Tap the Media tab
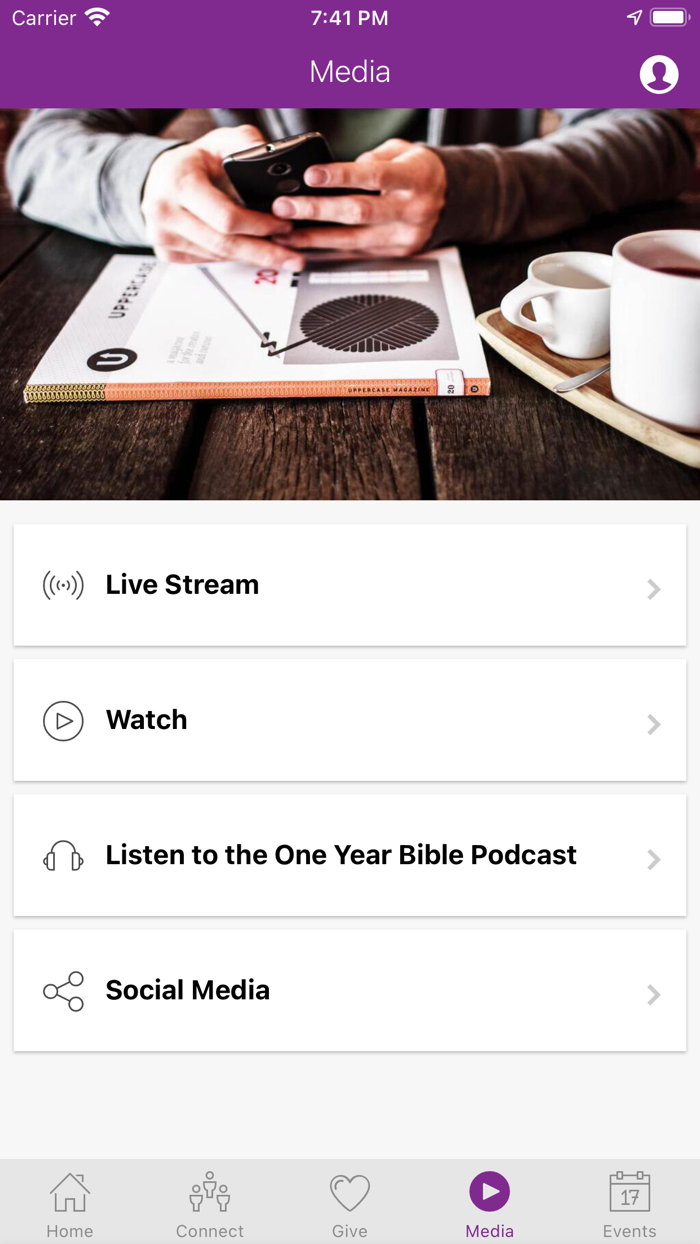 pos(490,1203)
